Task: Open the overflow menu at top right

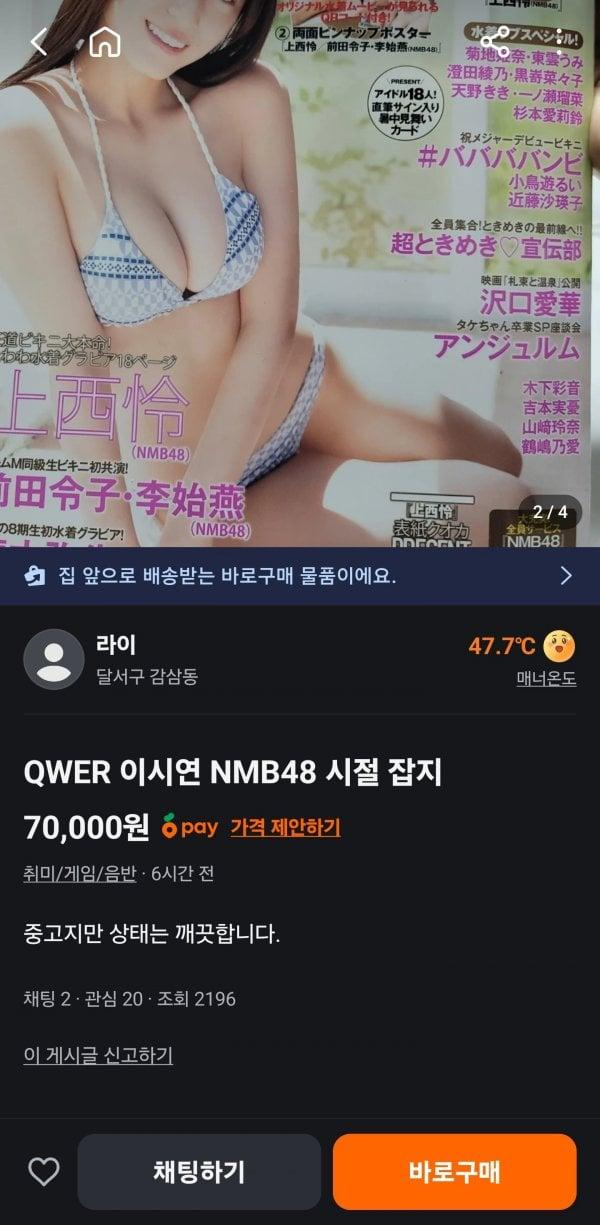Action: click(560, 42)
